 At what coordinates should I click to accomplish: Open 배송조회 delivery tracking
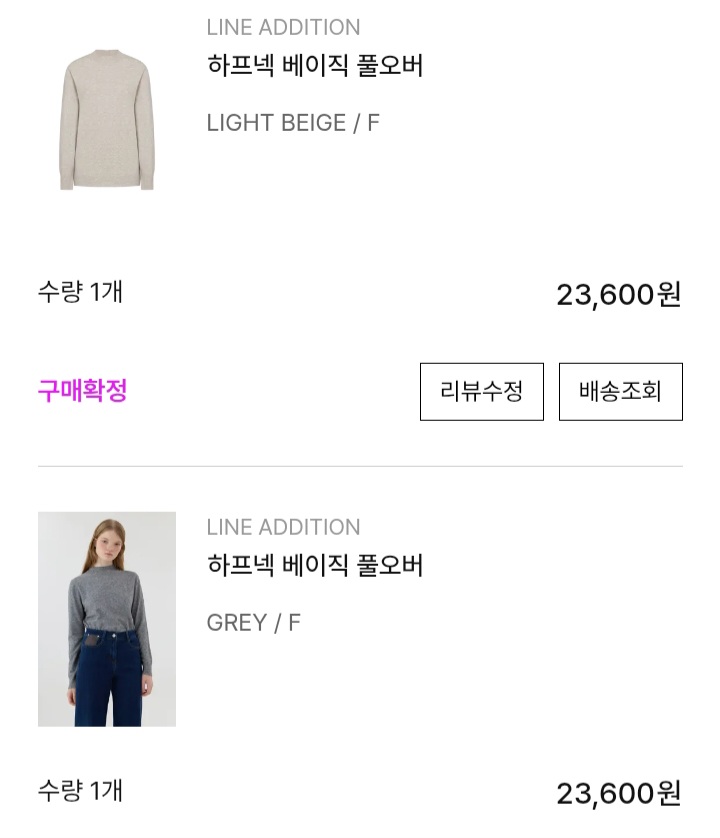(x=620, y=391)
